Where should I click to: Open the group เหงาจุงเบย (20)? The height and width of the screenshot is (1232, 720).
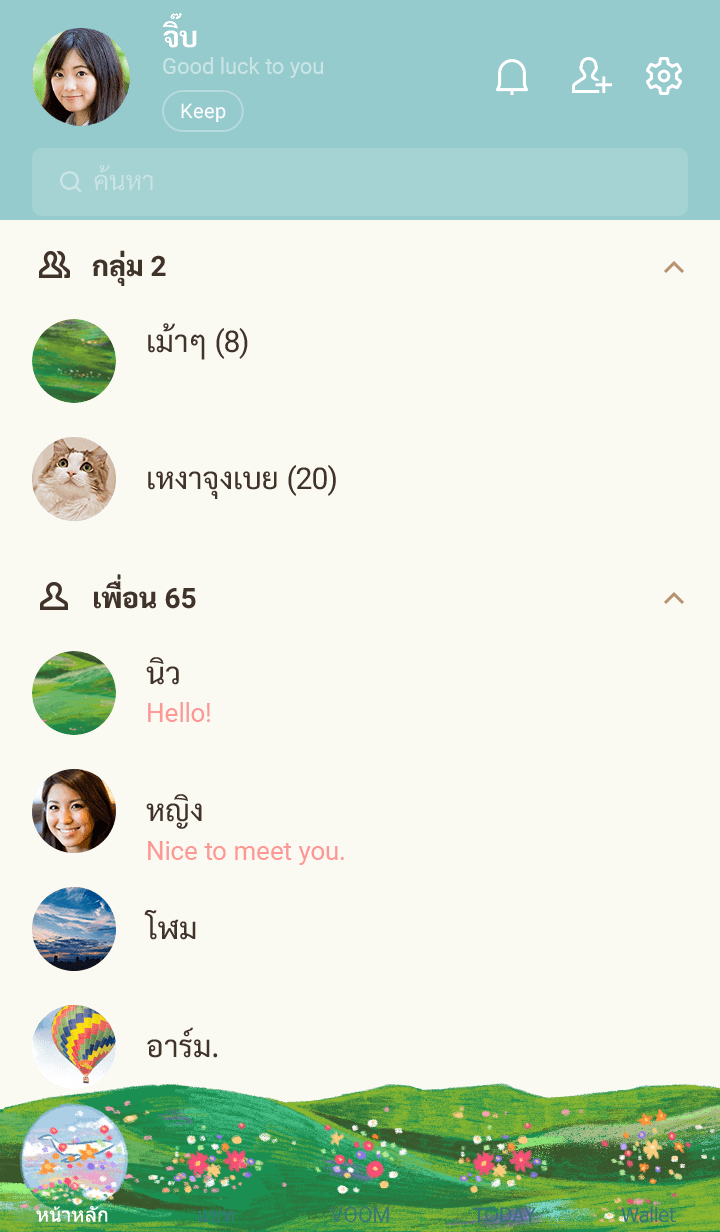(241, 480)
